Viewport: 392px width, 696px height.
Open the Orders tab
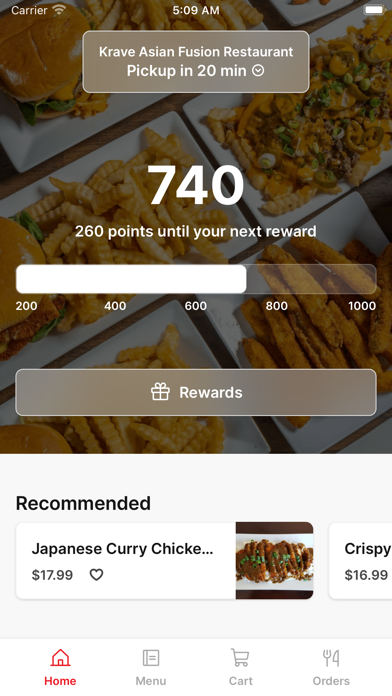click(331, 668)
